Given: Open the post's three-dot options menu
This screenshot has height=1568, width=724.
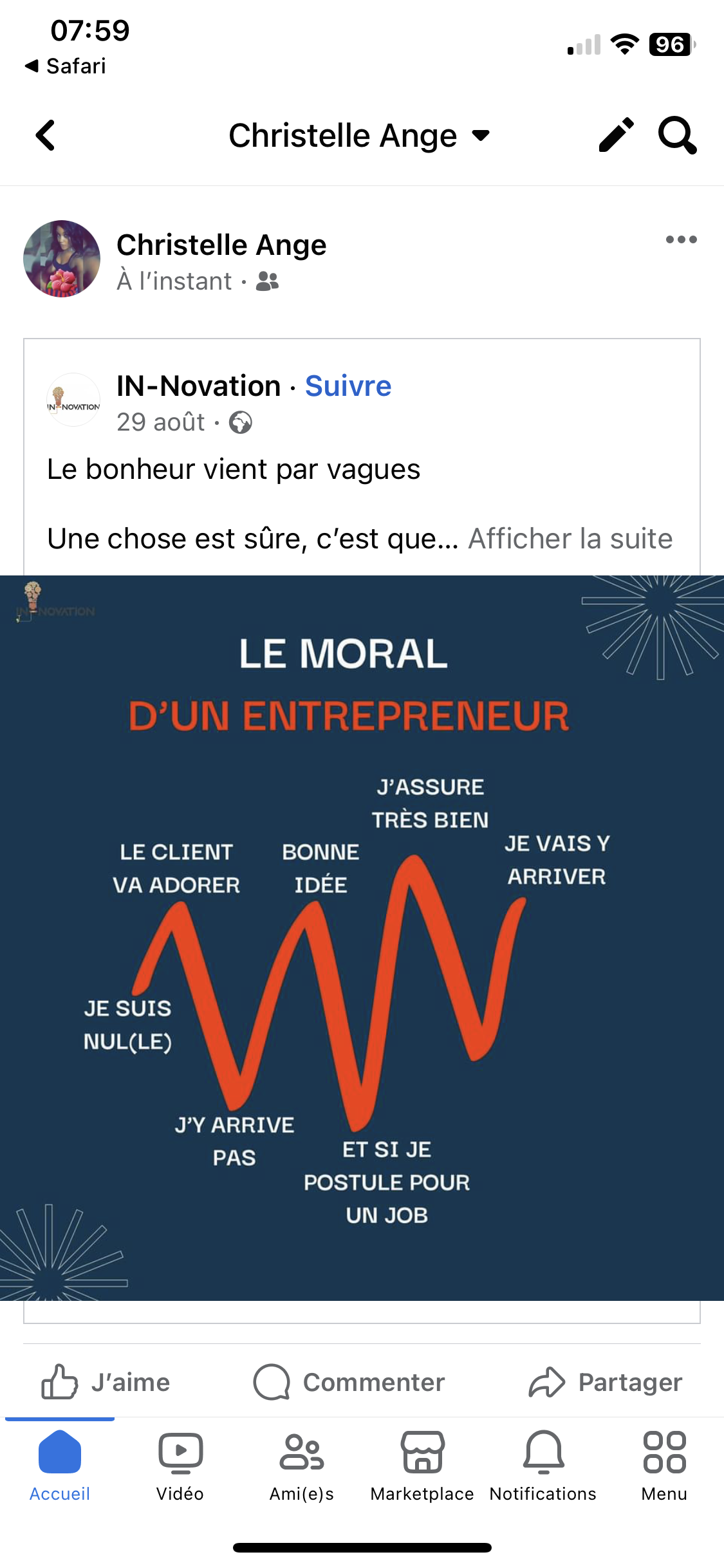Looking at the screenshot, I should pyautogui.click(x=681, y=239).
